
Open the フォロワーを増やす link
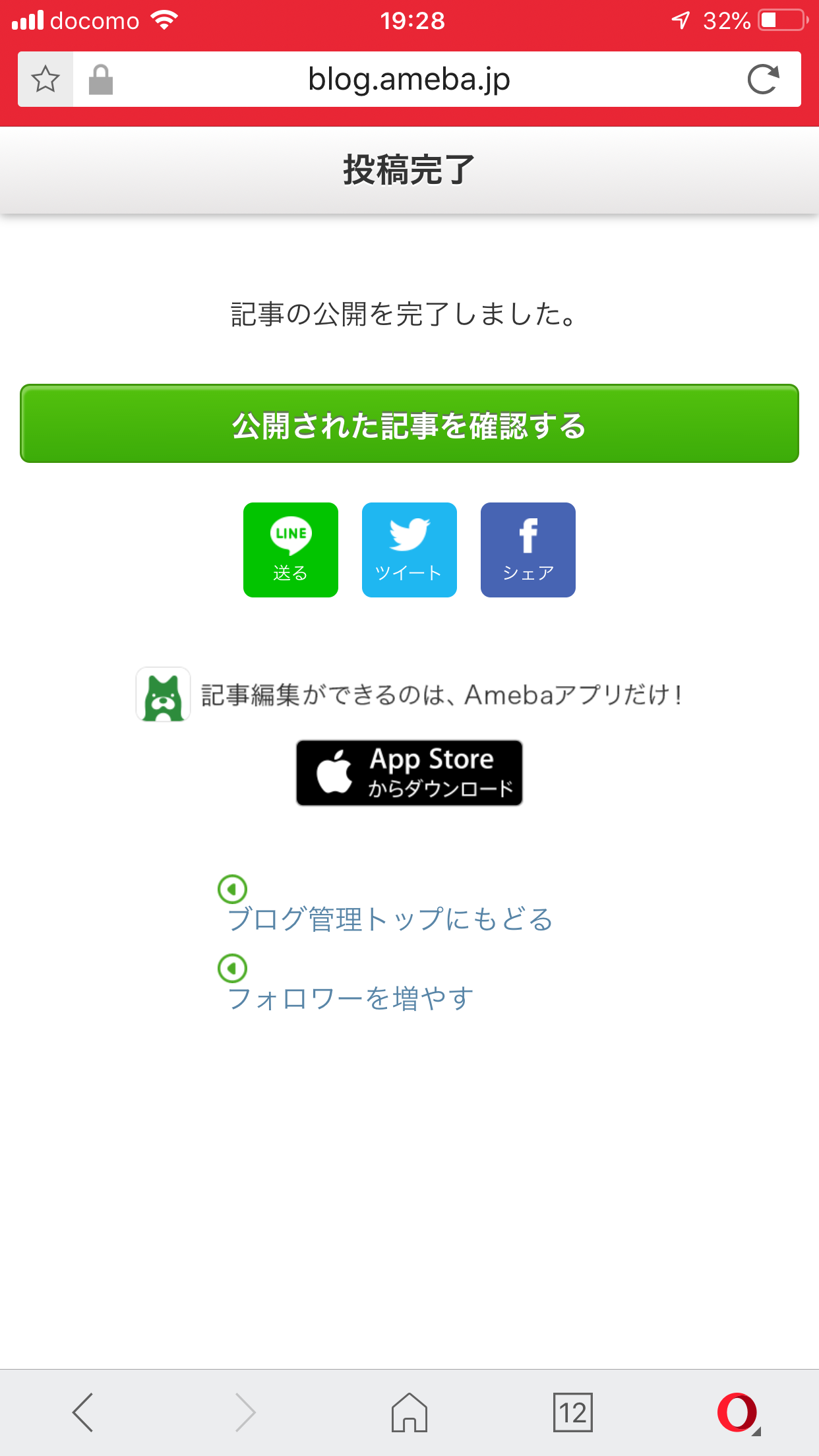click(x=350, y=998)
